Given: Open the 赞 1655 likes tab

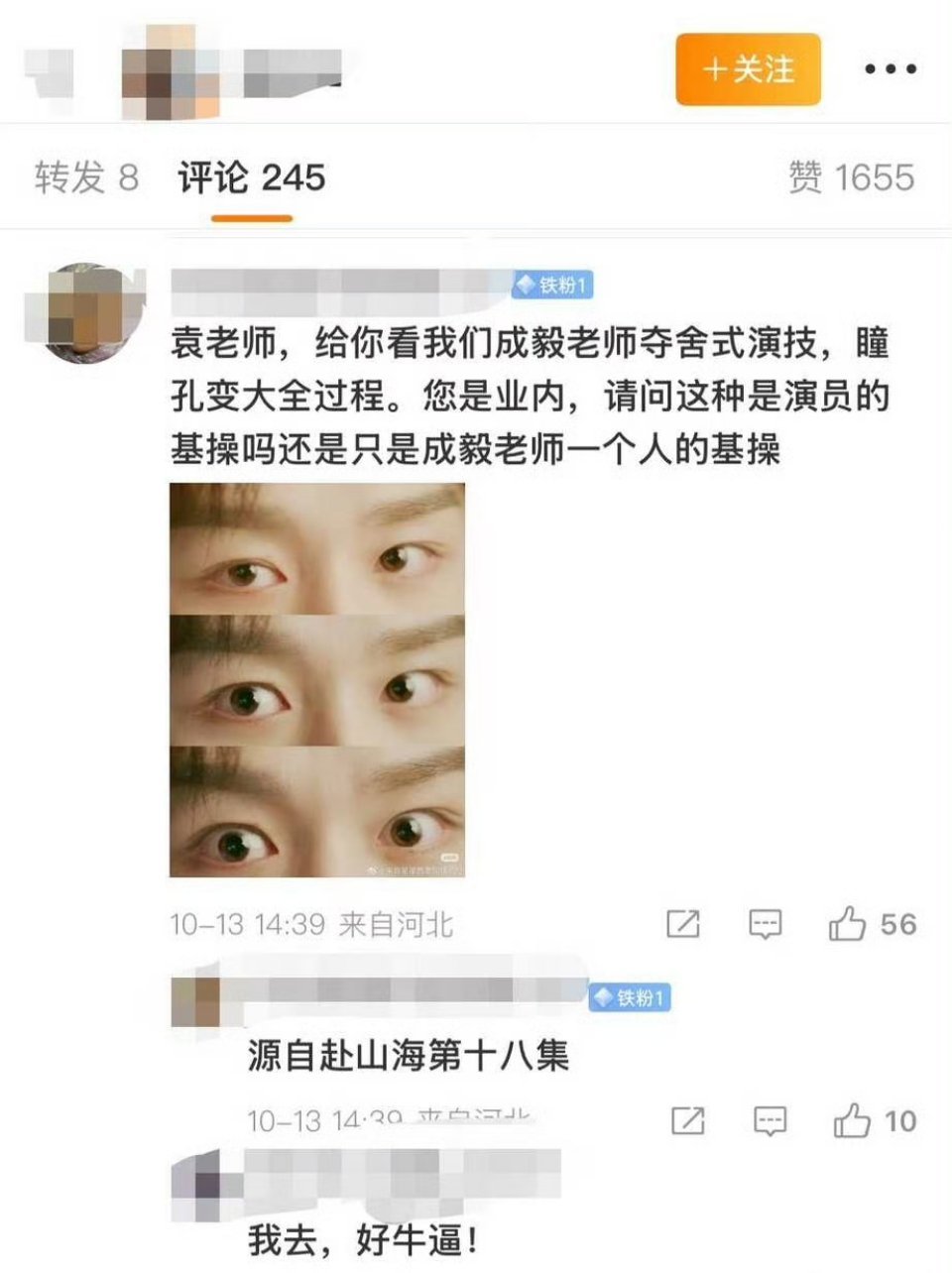Looking at the screenshot, I should point(851,177).
